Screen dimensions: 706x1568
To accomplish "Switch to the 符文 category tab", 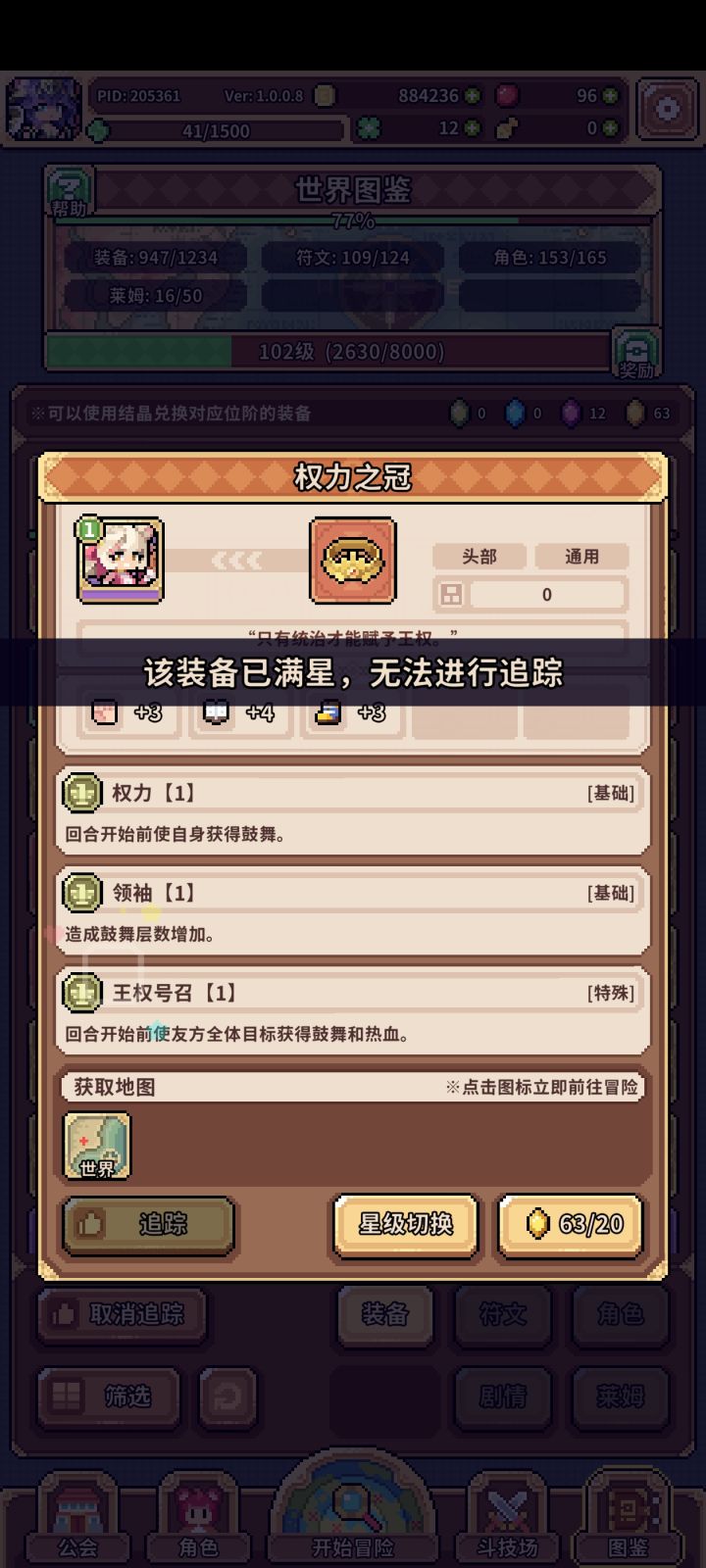I will click(503, 1316).
